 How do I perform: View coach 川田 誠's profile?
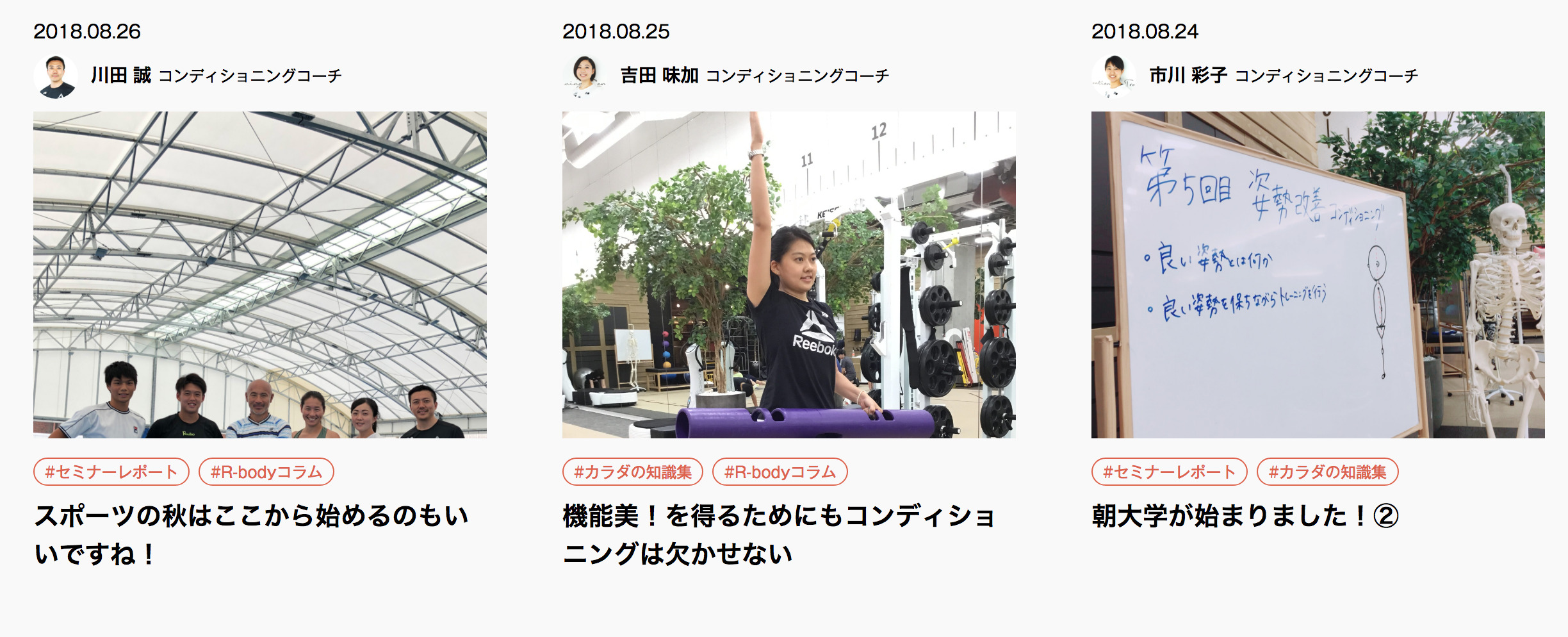(x=121, y=76)
